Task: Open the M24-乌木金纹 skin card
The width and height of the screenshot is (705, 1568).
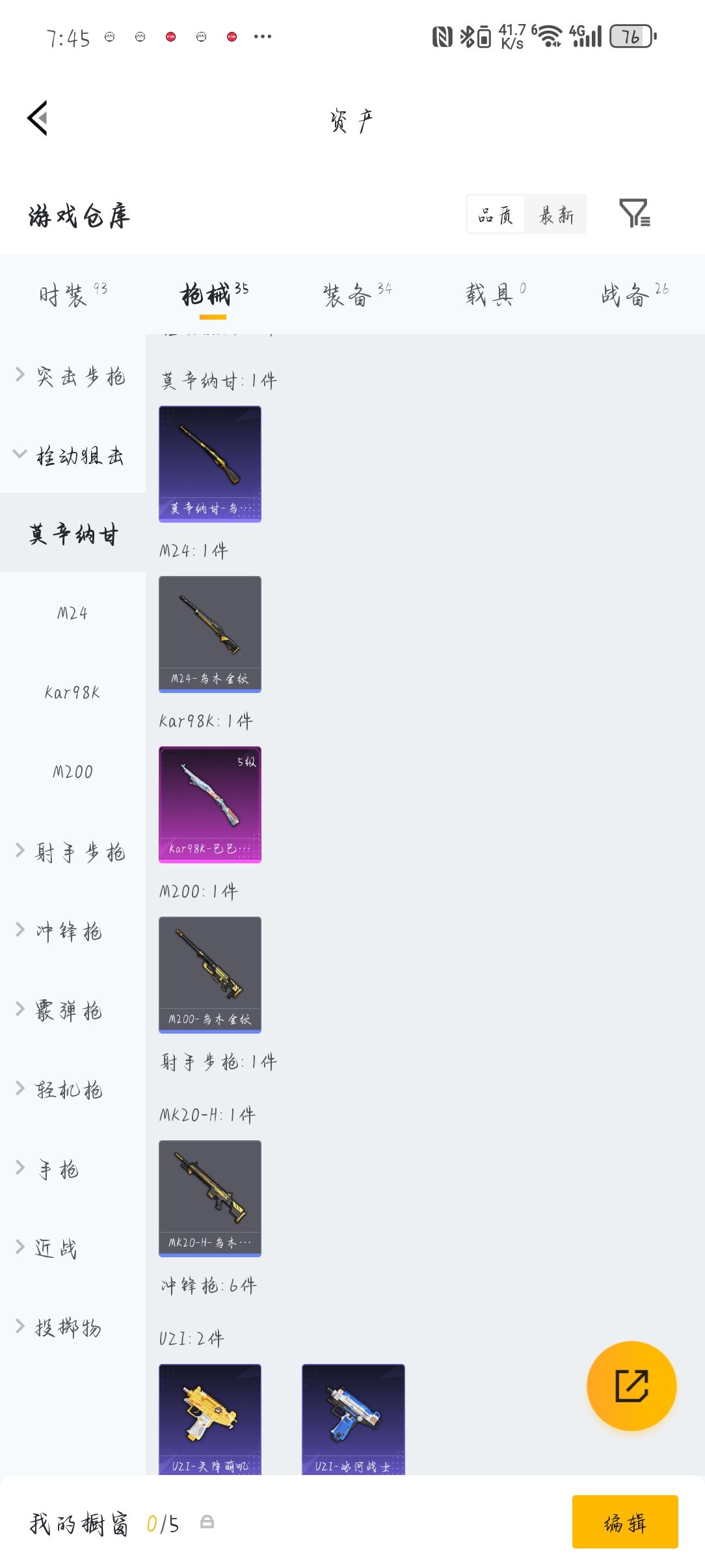Action: tap(210, 634)
